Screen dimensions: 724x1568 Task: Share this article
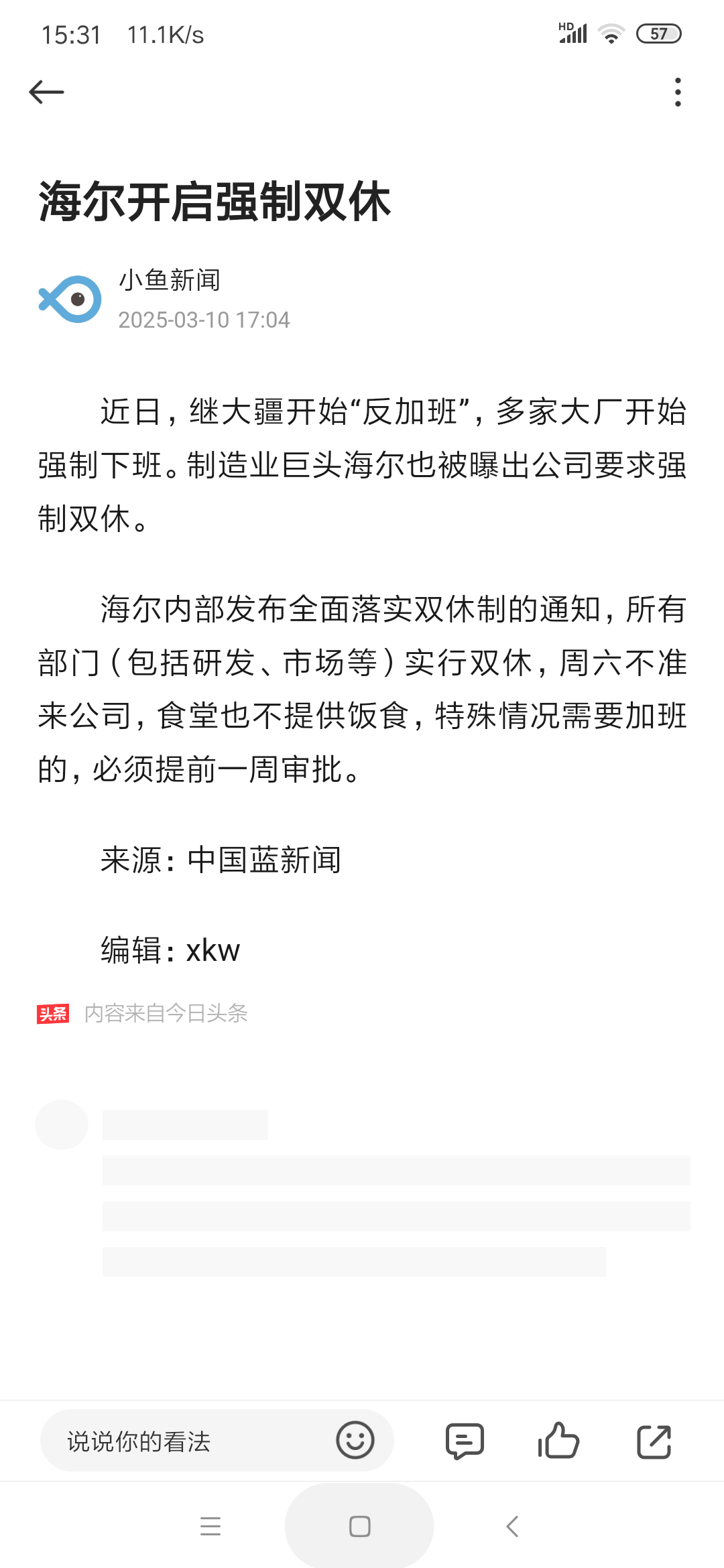654,1441
